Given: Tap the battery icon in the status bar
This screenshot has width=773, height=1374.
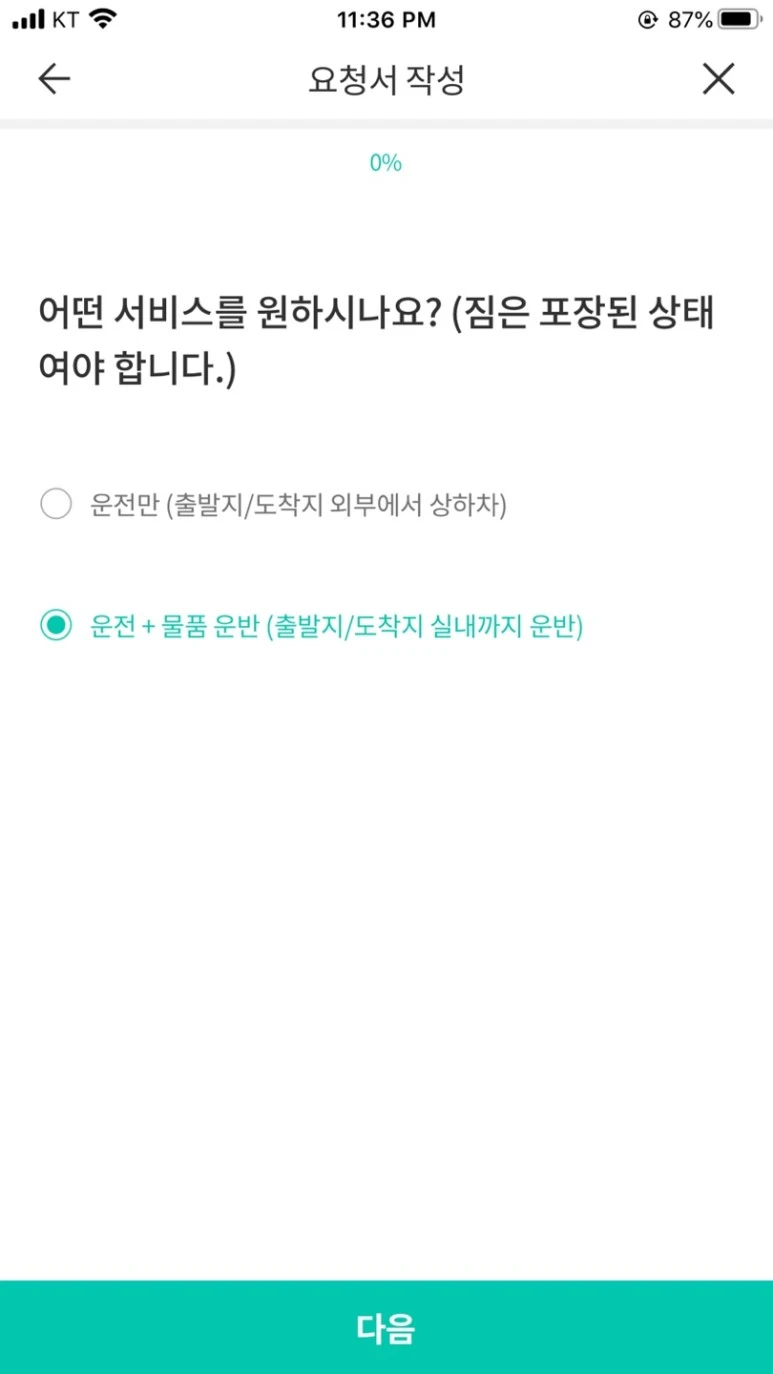Looking at the screenshot, I should (737, 17).
